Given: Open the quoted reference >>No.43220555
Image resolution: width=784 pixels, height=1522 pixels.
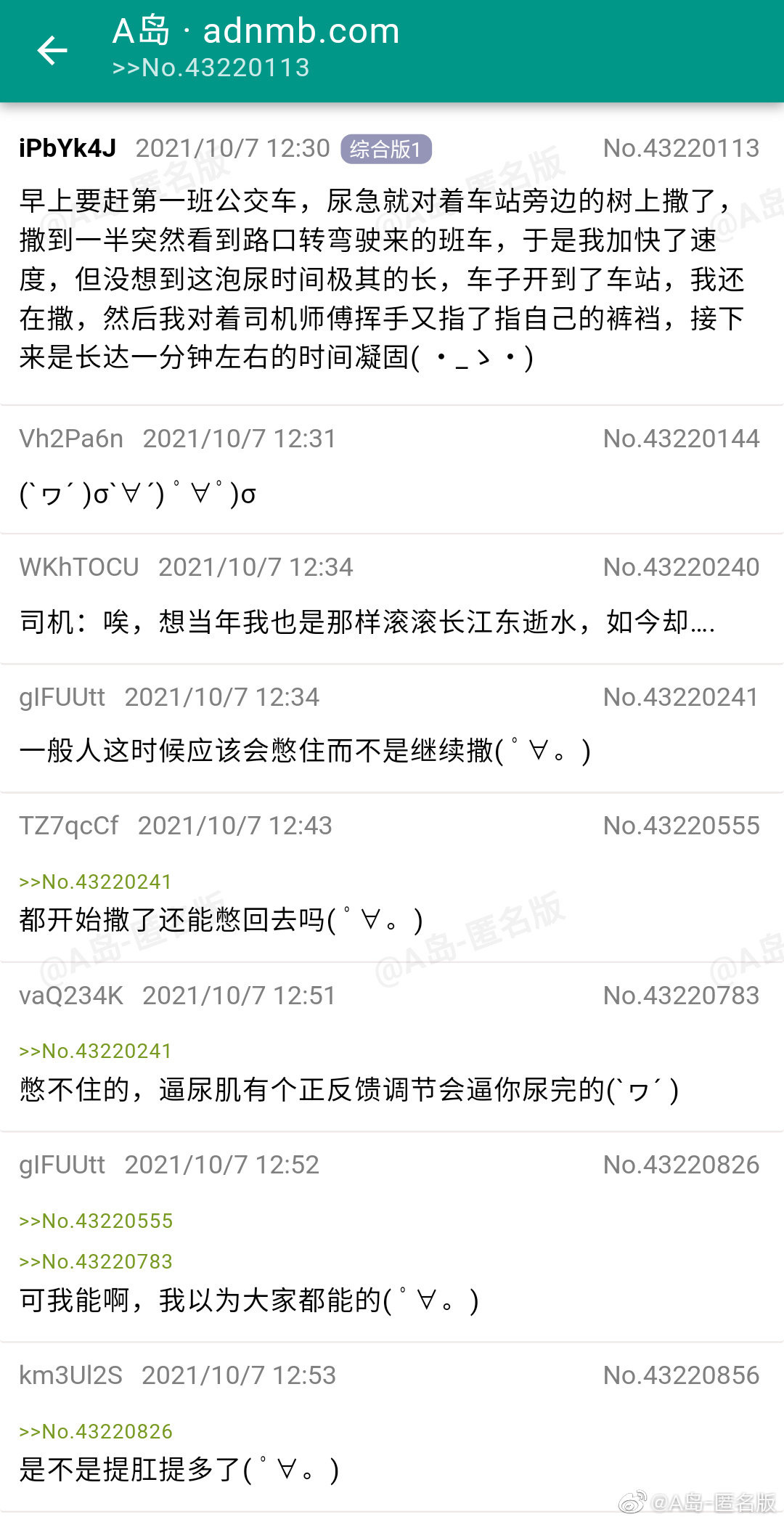Looking at the screenshot, I should 96,1221.
